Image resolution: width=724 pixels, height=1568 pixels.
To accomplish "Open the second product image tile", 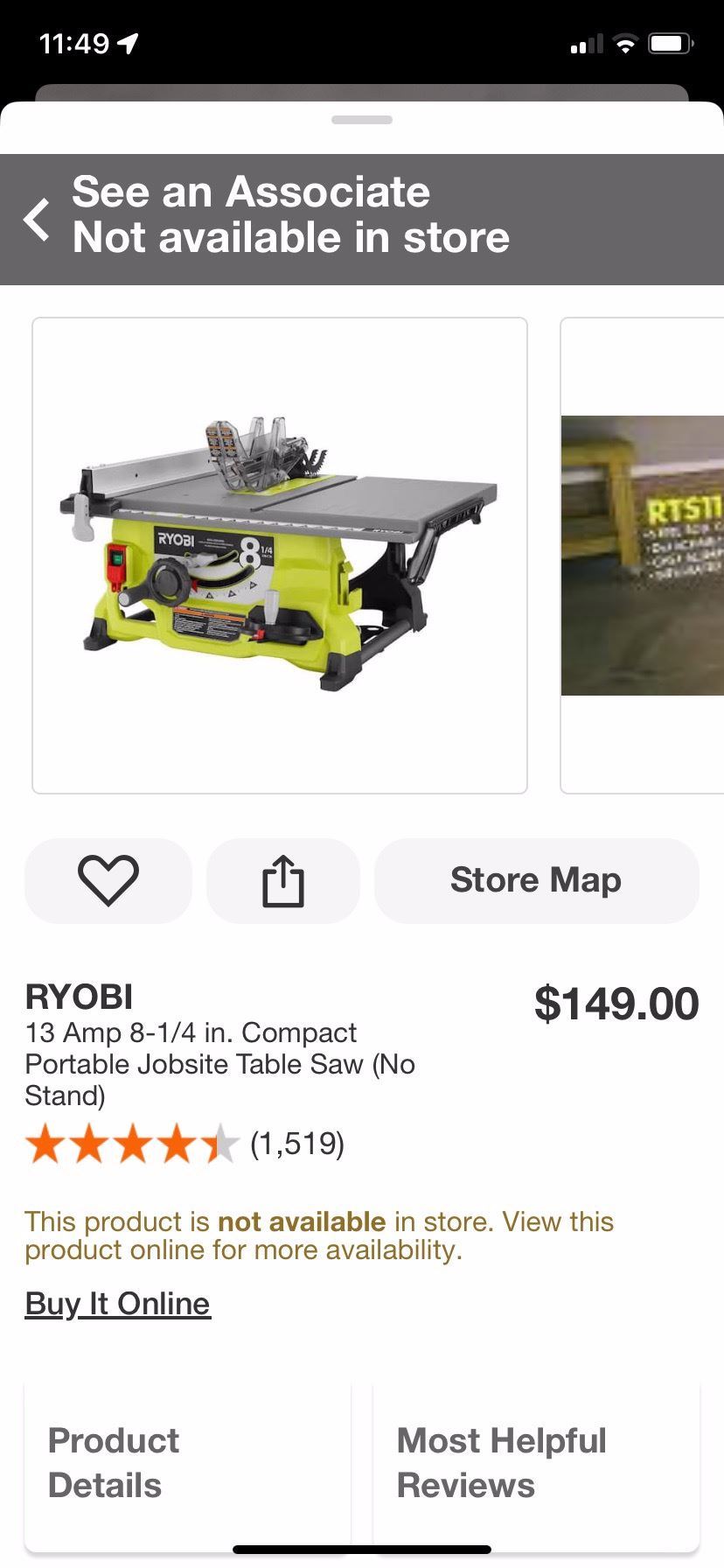I will coord(644,556).
